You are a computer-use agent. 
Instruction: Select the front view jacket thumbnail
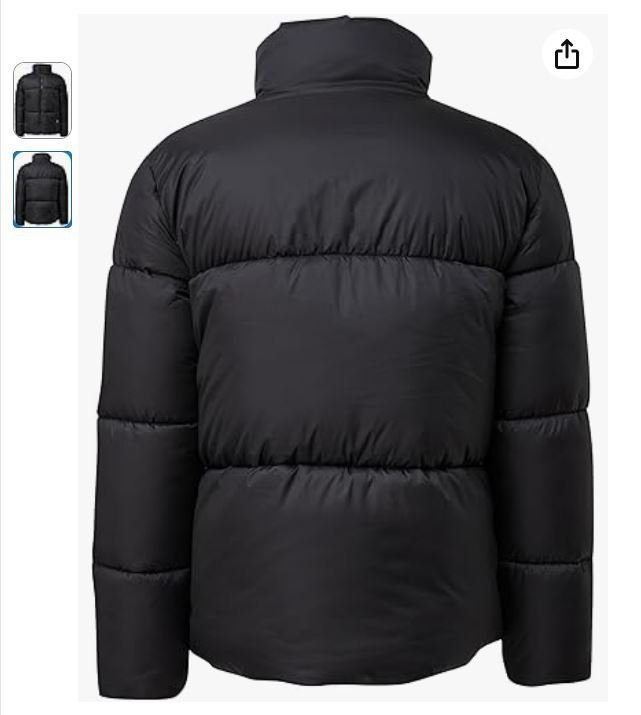click(x=43, y=99)
